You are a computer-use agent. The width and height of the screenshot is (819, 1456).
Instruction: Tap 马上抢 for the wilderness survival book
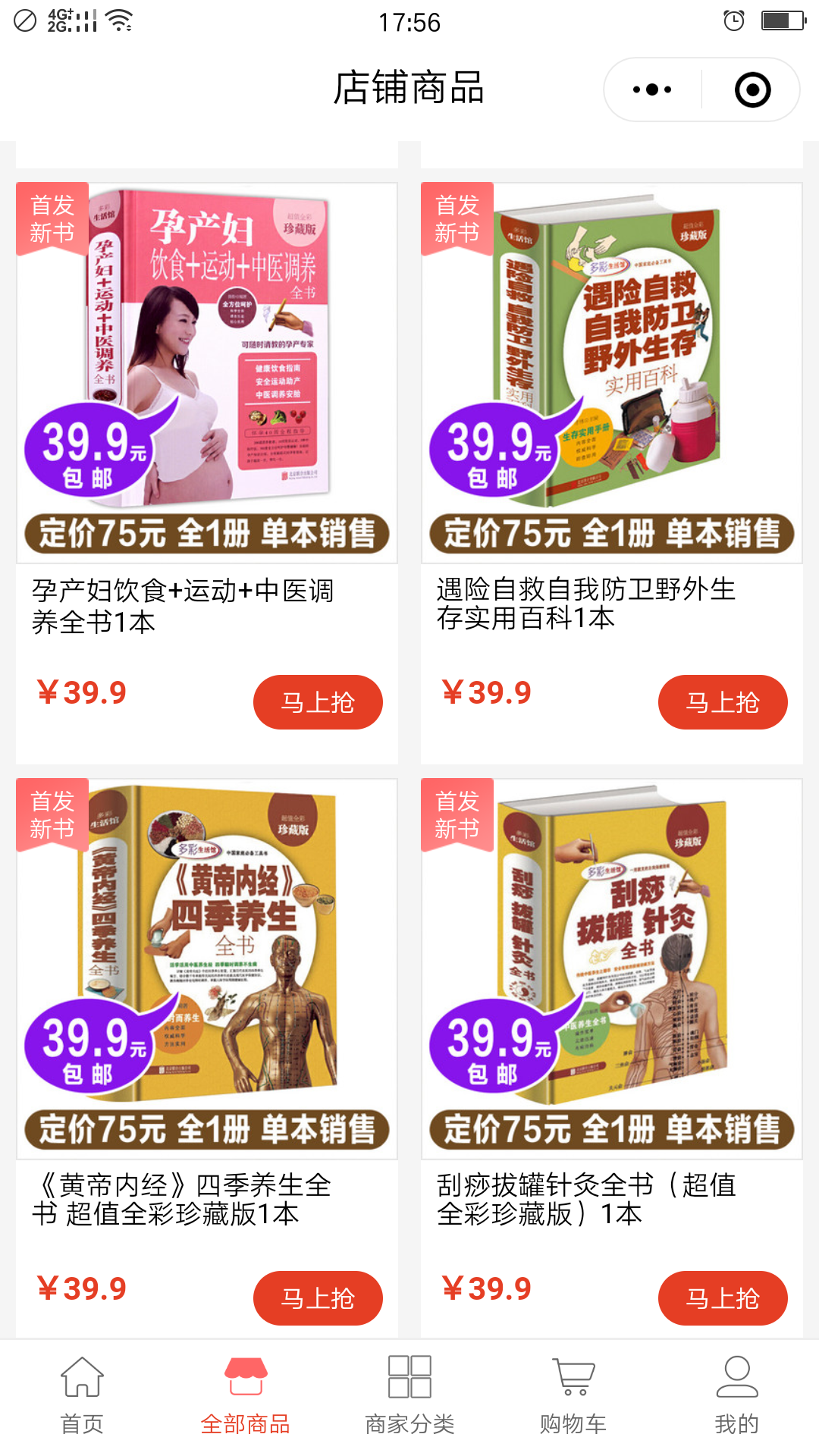723,702
